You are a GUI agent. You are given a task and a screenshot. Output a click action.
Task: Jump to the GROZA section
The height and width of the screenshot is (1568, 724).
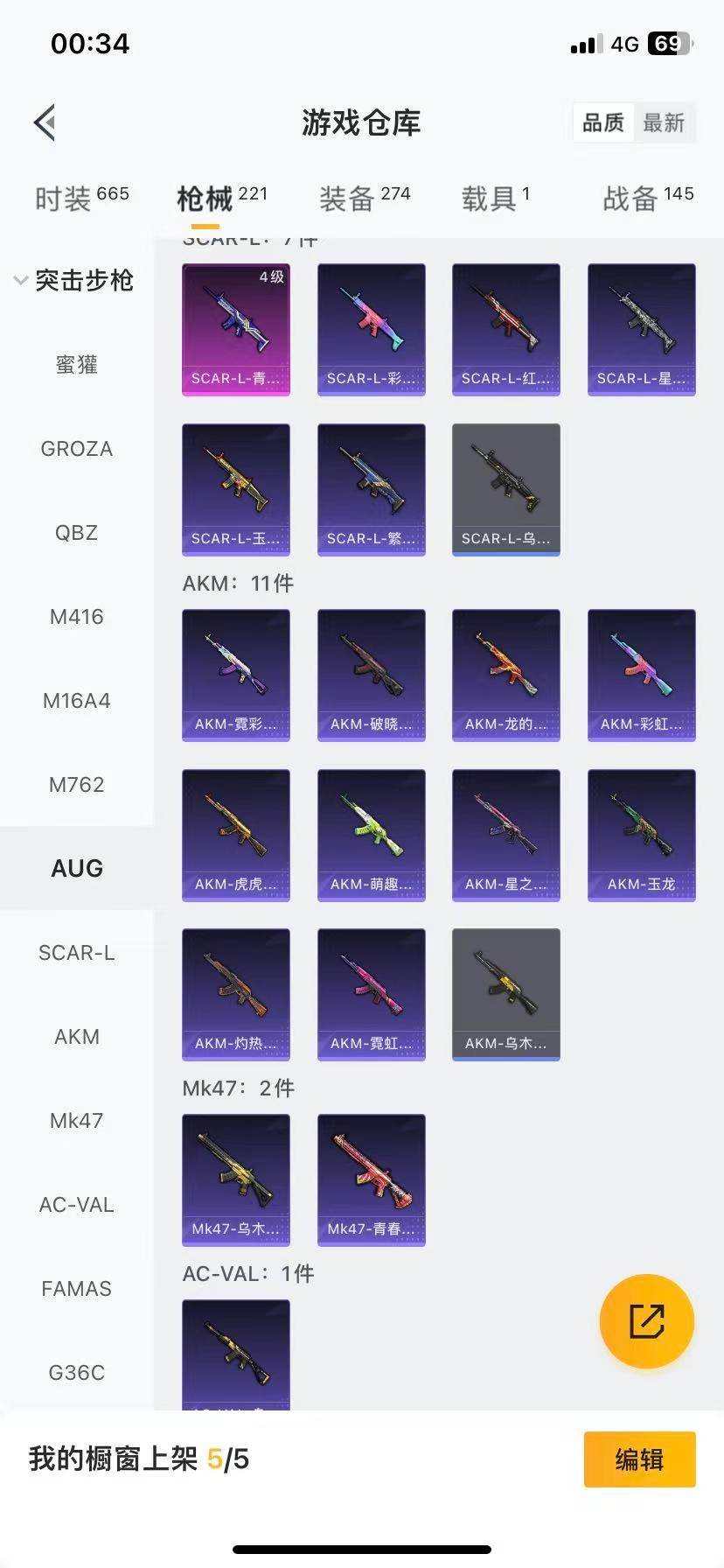point(77,449)
